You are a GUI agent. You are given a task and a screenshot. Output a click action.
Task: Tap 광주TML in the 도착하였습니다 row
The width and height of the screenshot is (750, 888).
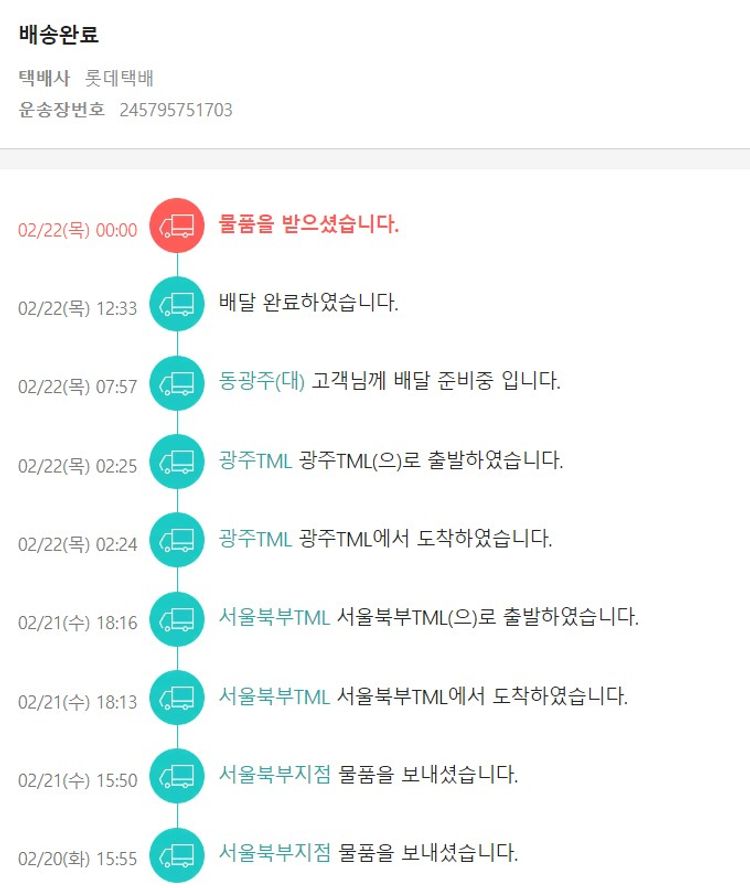coord(255,539)
